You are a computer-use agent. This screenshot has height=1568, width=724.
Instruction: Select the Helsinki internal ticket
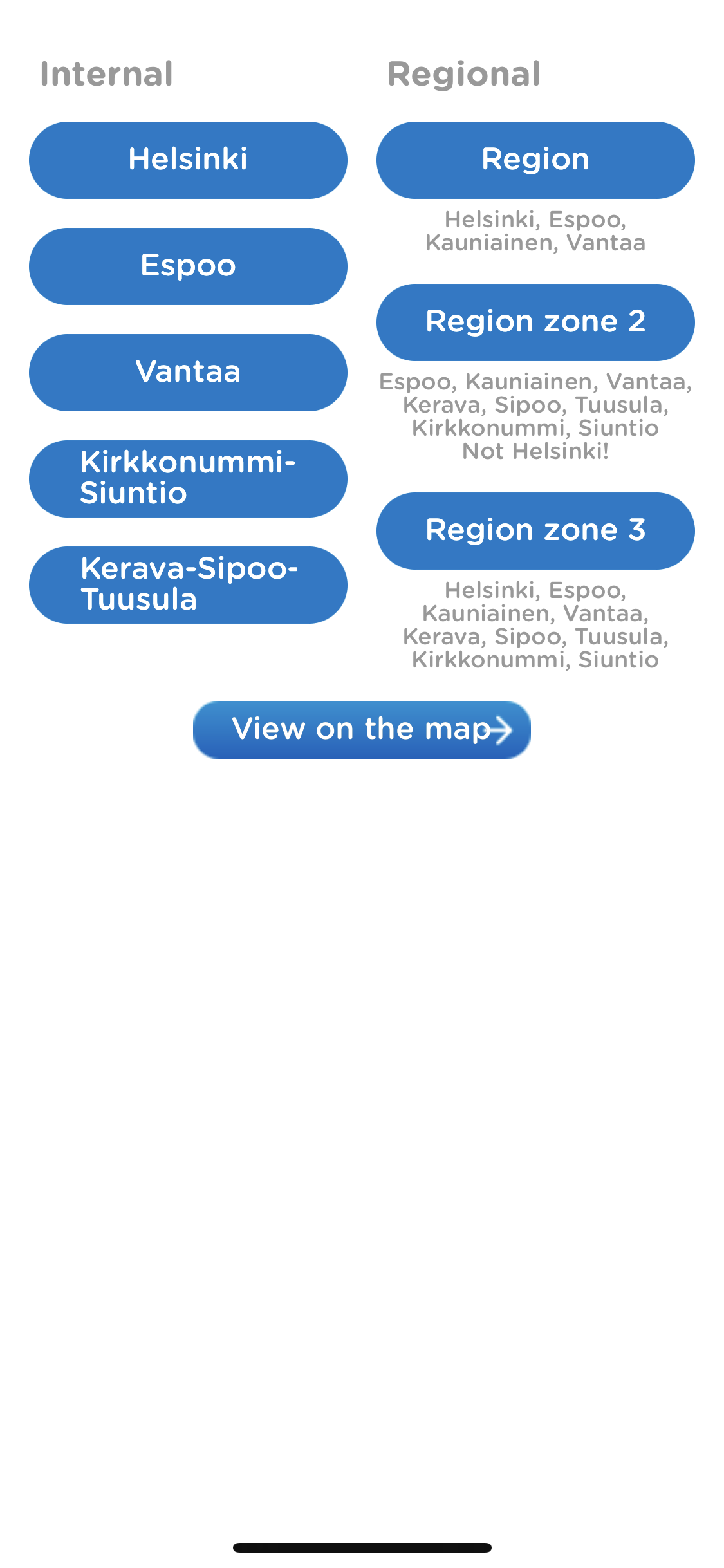point(188,160)
